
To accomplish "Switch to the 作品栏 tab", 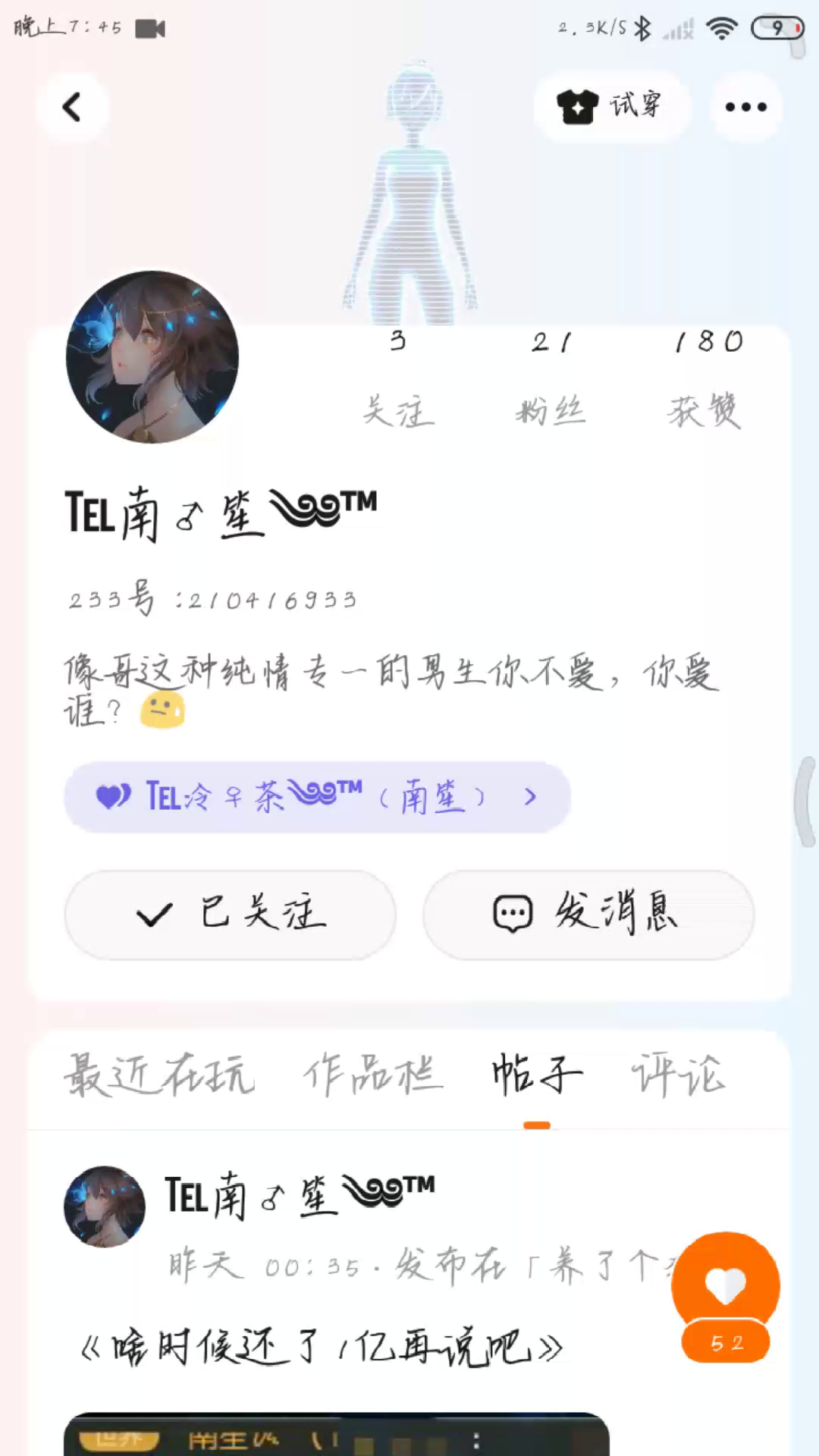I will 372,1075.
